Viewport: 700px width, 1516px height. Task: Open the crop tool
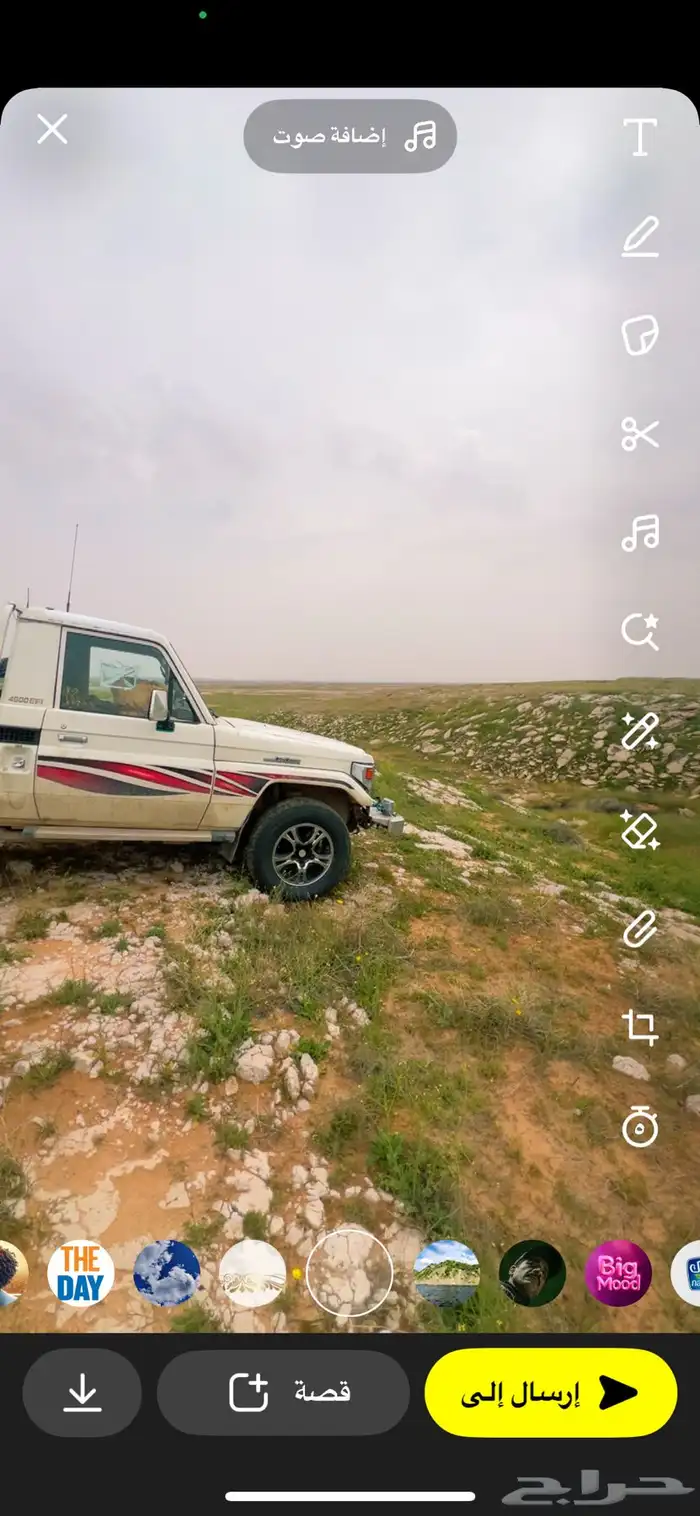[640, 1028]
